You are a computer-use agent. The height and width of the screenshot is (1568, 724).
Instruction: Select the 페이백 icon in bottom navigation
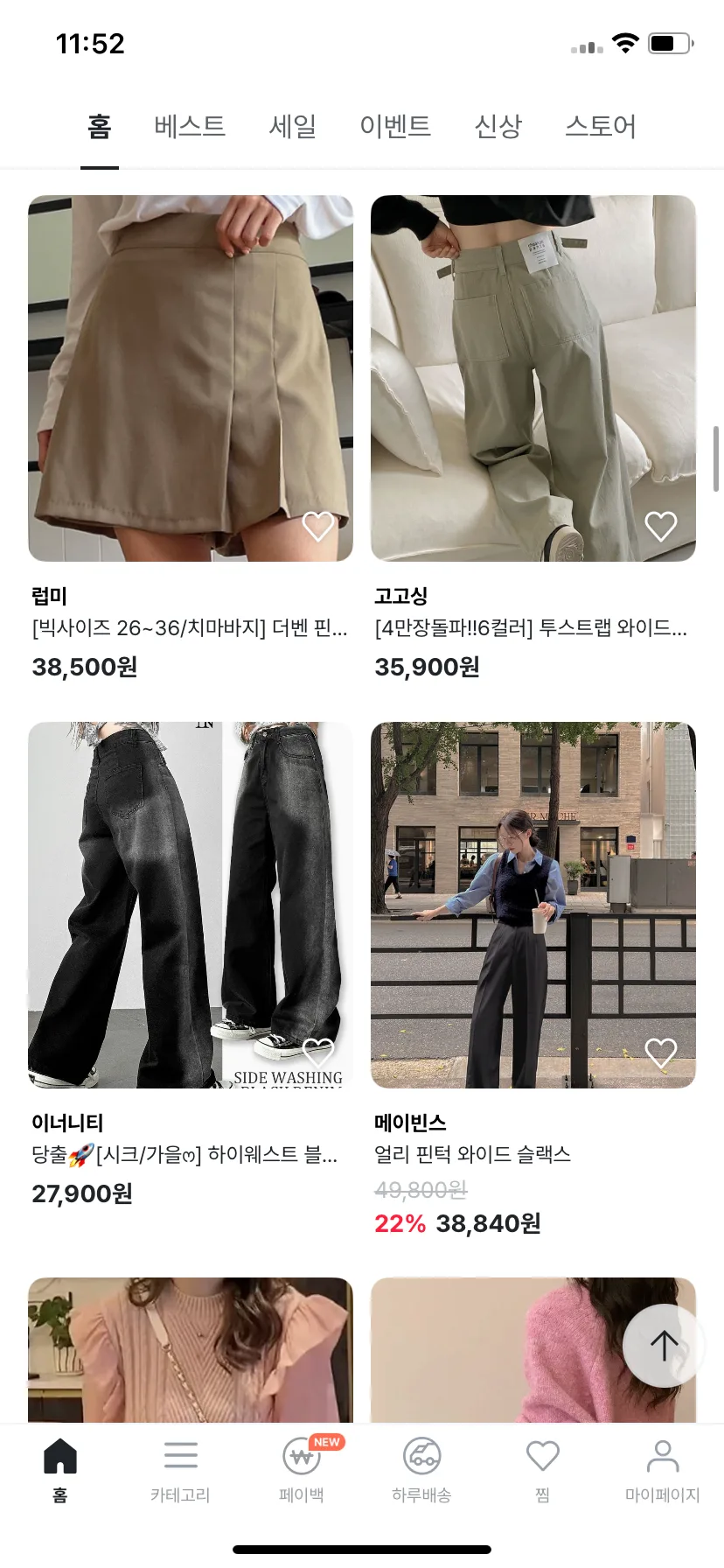pos(302,1455)
